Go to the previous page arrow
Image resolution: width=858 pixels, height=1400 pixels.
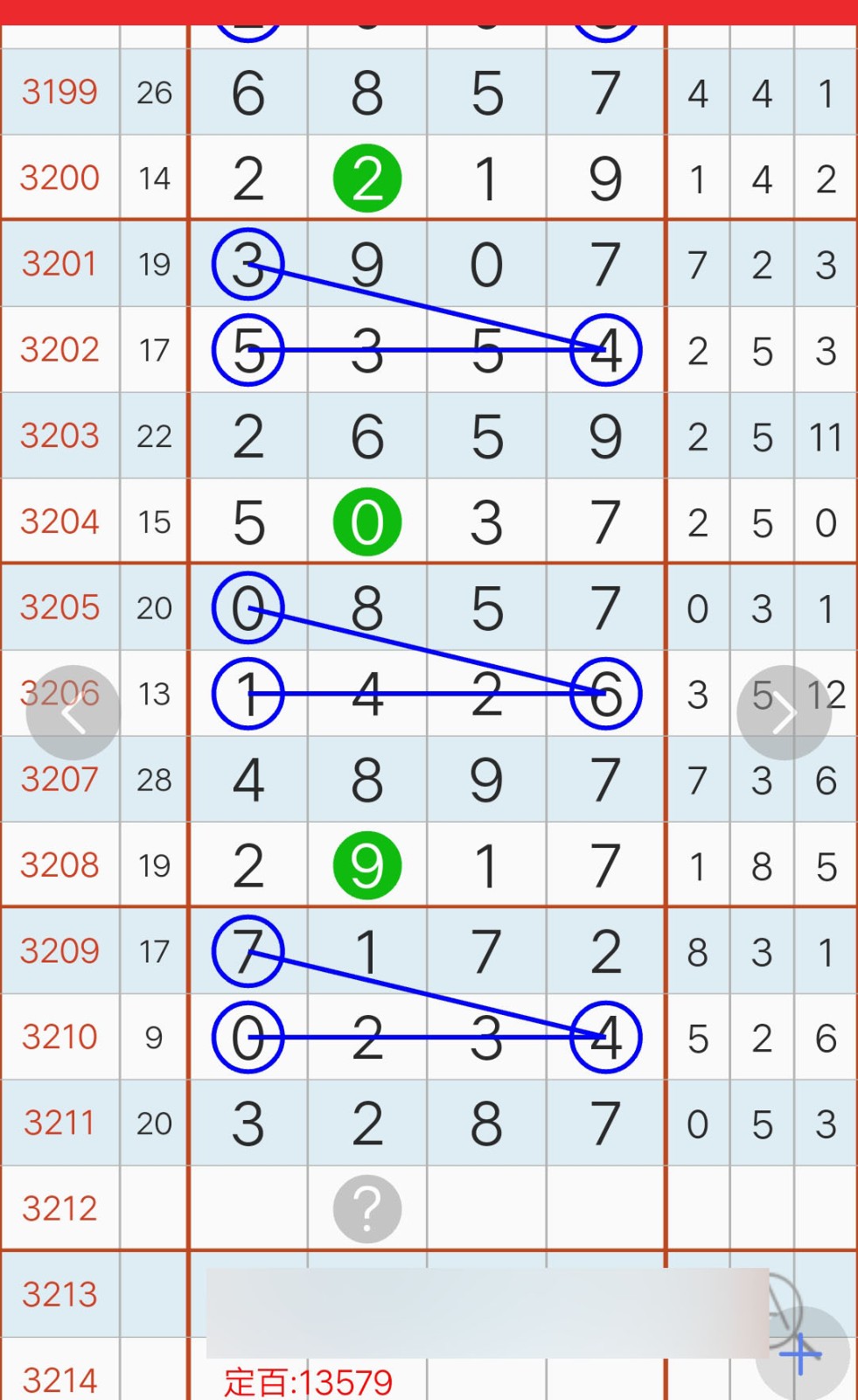pyautogui.click(x=73, y=713)
